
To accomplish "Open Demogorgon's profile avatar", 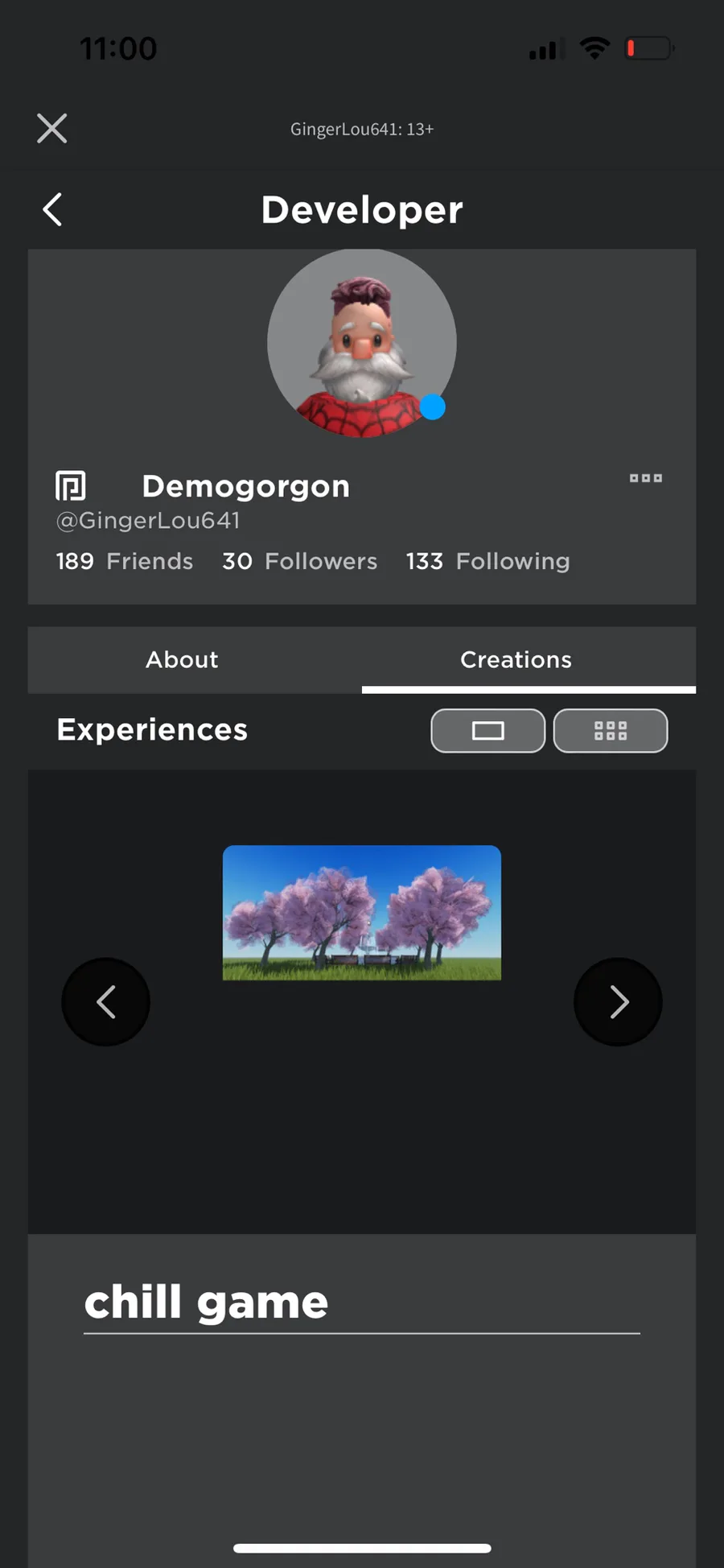I will pyautogui.click(x=362, y=343).
